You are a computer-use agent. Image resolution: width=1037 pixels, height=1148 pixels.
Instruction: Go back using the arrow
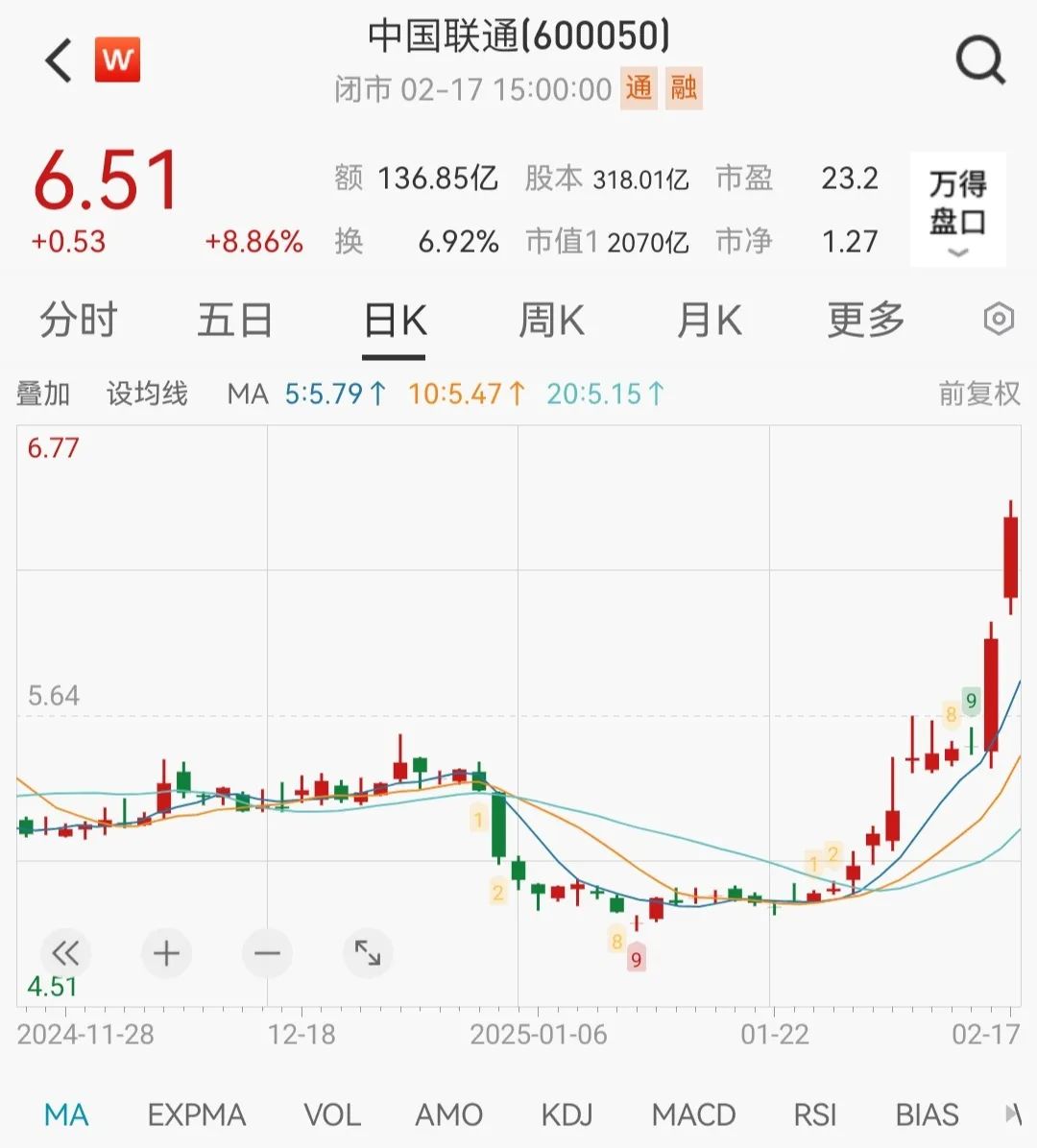click(x=60, y=60)
